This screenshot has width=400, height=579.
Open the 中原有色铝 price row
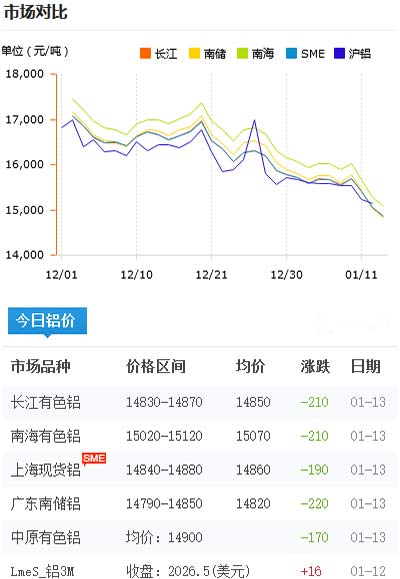200,537
